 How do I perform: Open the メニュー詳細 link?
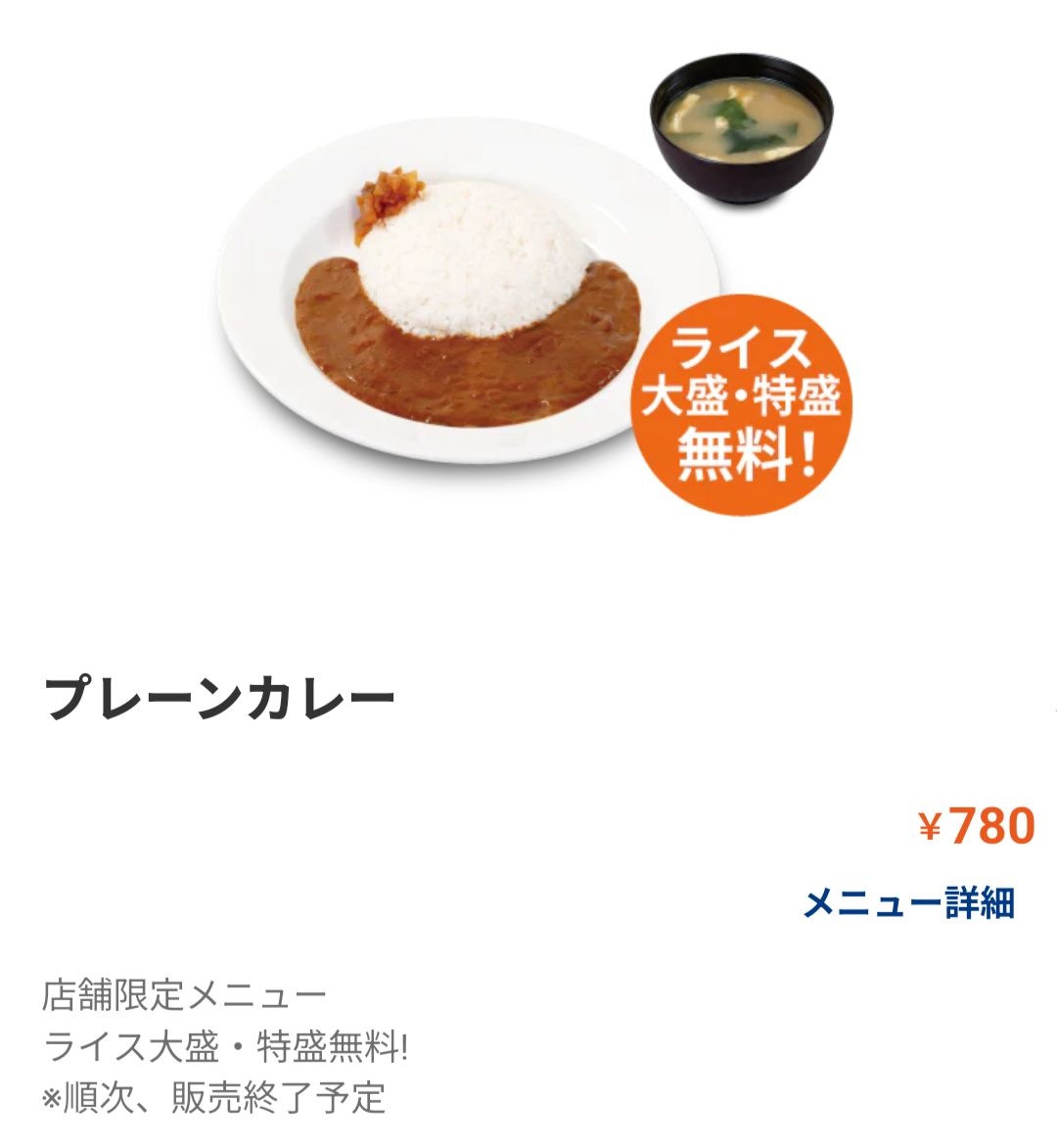[x=908, y=902]
